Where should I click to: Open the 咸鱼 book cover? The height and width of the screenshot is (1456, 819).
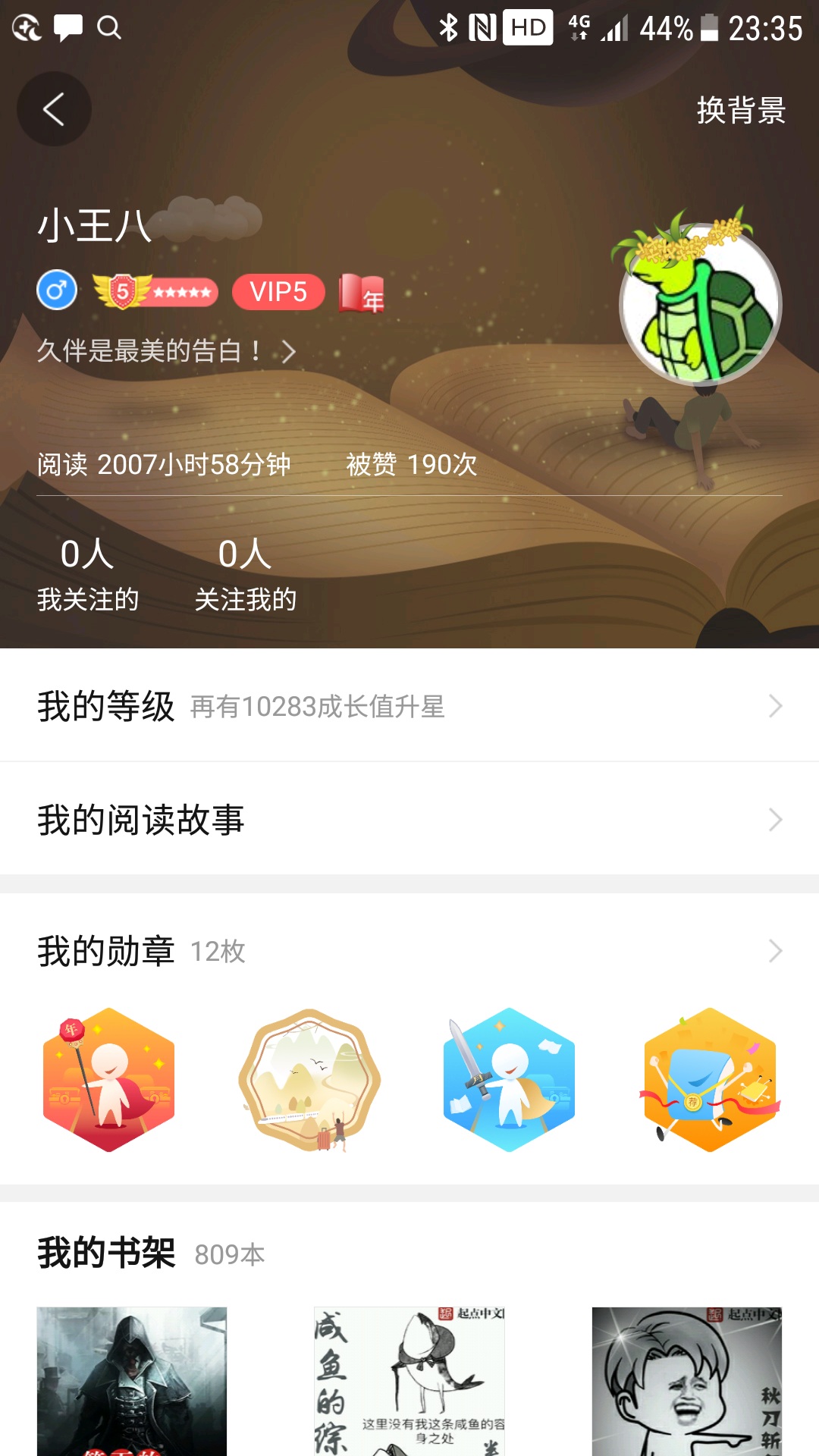[409, 1380]
